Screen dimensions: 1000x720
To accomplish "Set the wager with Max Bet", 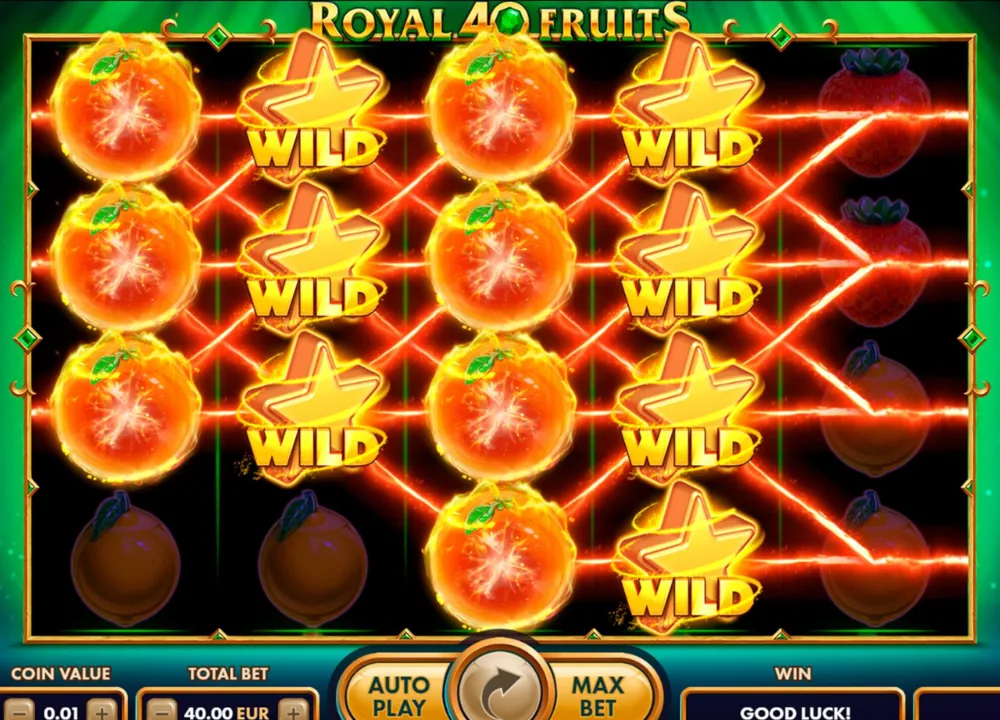I will pos(598,695).
